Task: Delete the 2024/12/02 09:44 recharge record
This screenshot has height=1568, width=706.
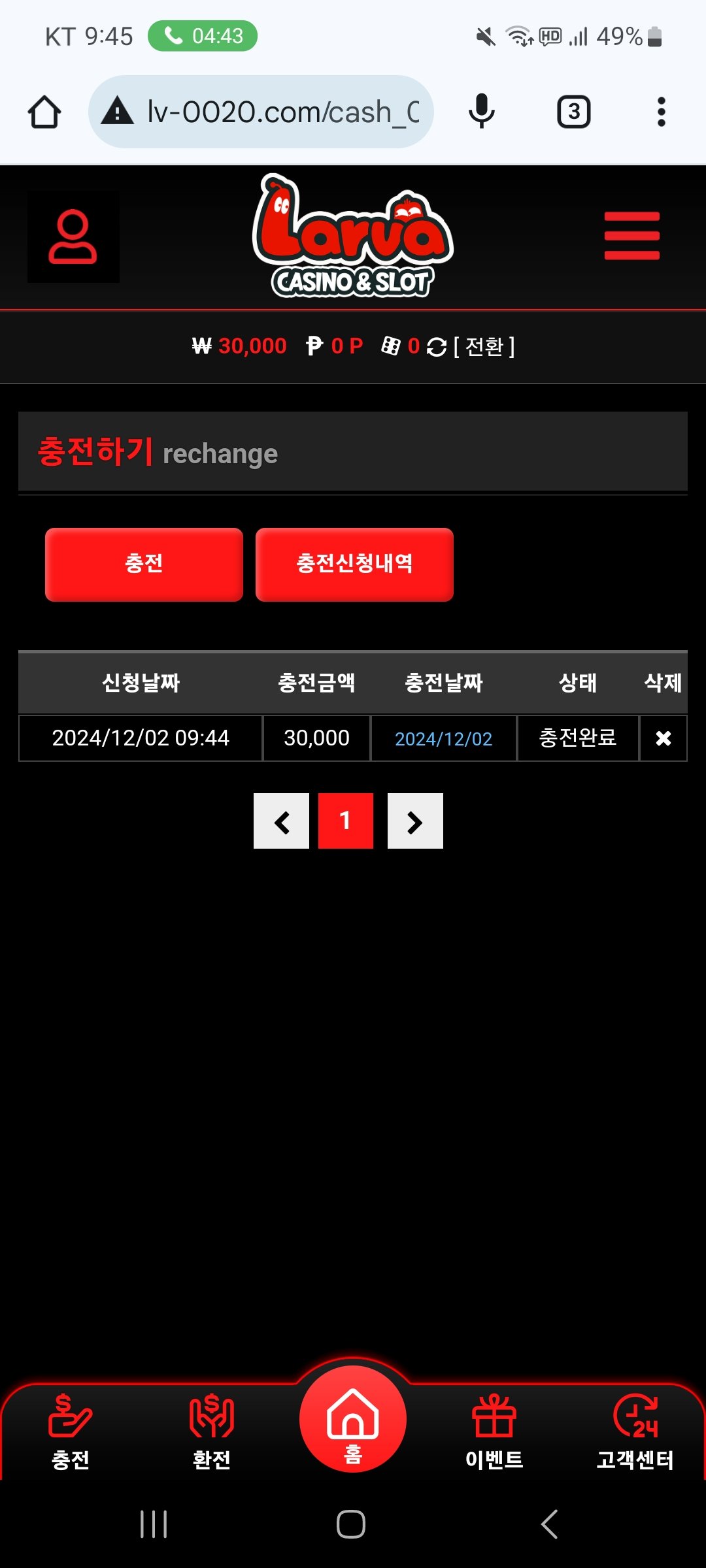Action: click(663, 738)
